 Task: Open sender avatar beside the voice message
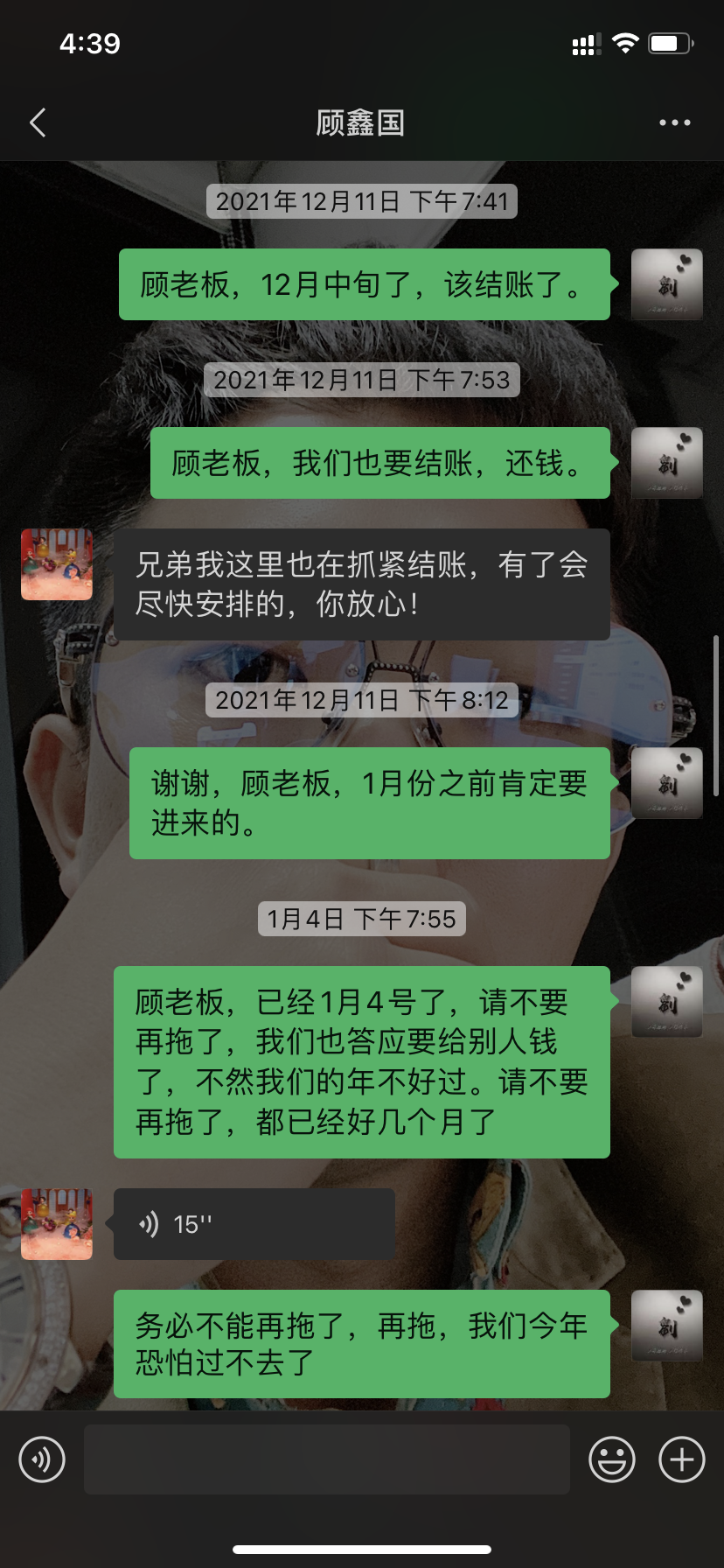point(57,1224)
